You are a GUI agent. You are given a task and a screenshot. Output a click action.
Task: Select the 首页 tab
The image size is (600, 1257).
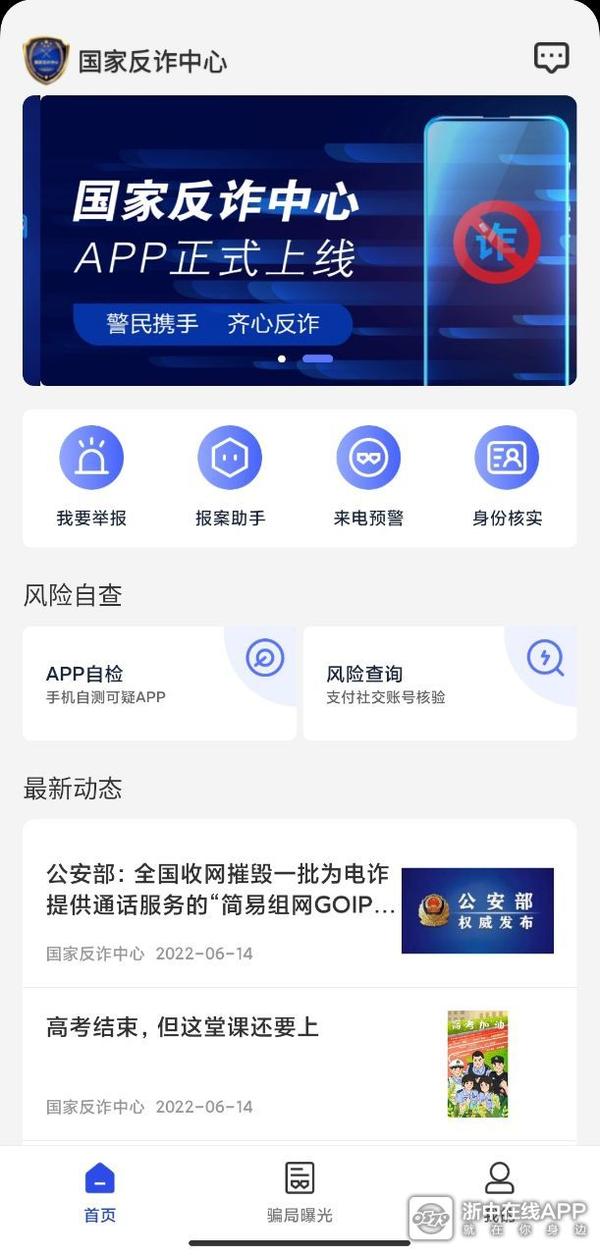[x=100, y=1193]
